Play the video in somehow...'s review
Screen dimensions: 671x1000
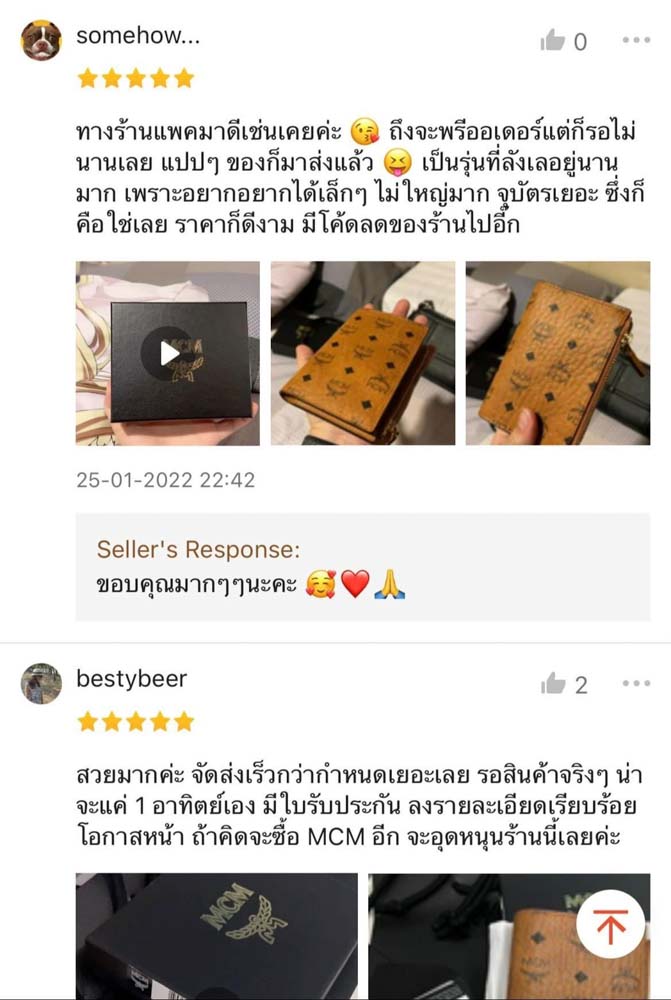(168, 353)
